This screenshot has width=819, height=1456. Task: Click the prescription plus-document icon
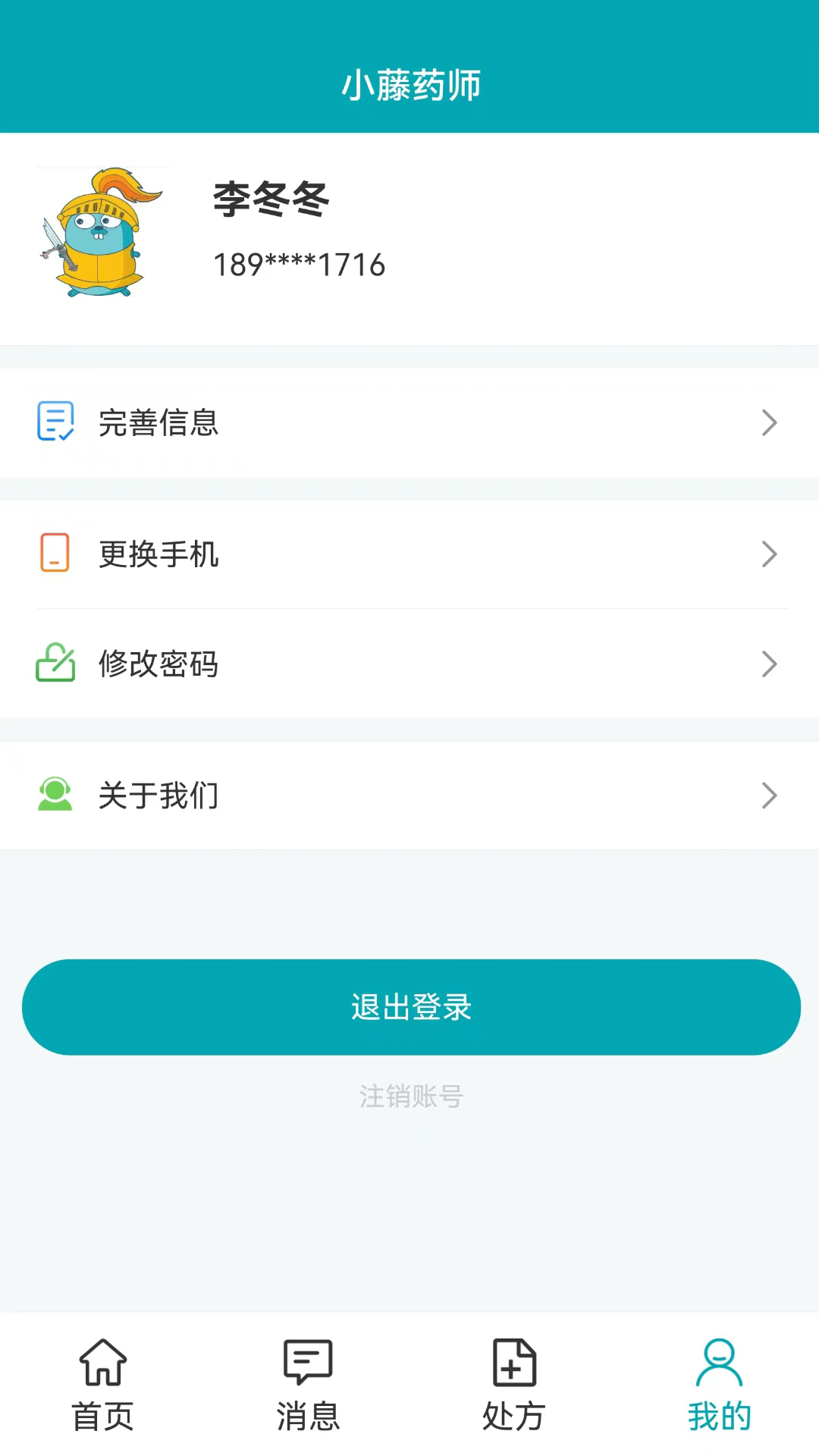tap(512, 1363)
